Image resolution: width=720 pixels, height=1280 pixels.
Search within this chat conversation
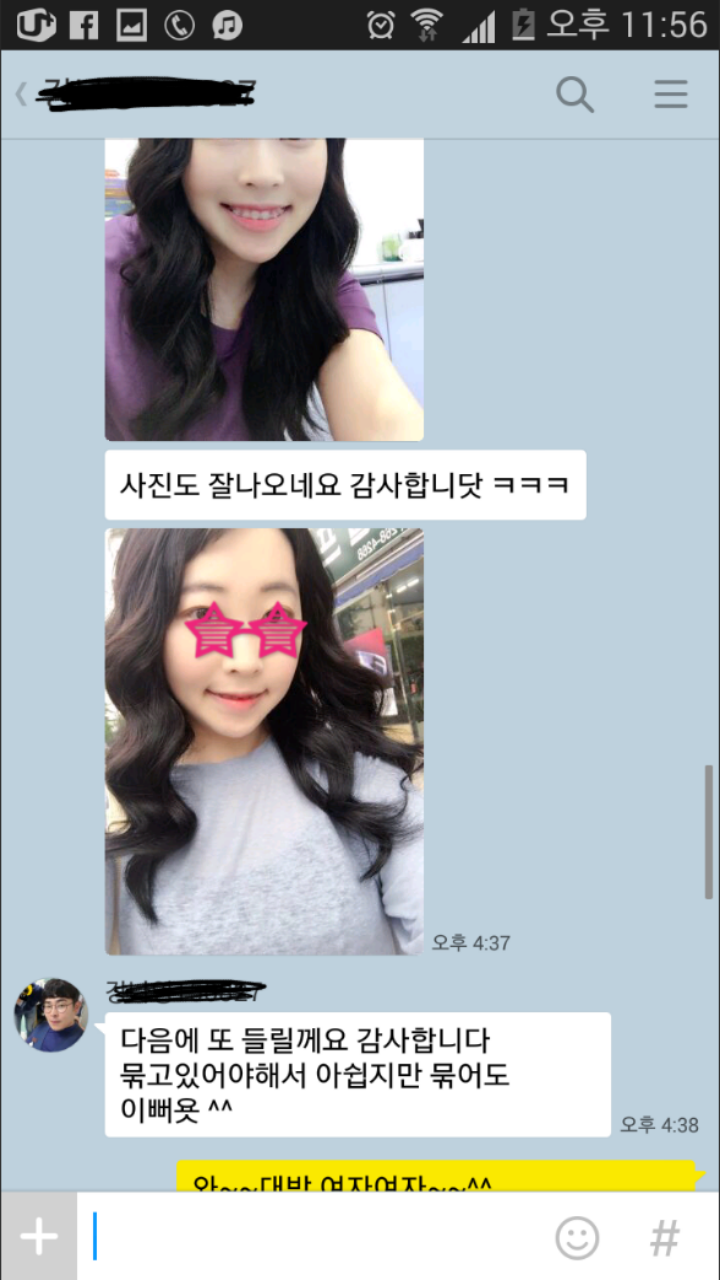[x=575, y=95]
